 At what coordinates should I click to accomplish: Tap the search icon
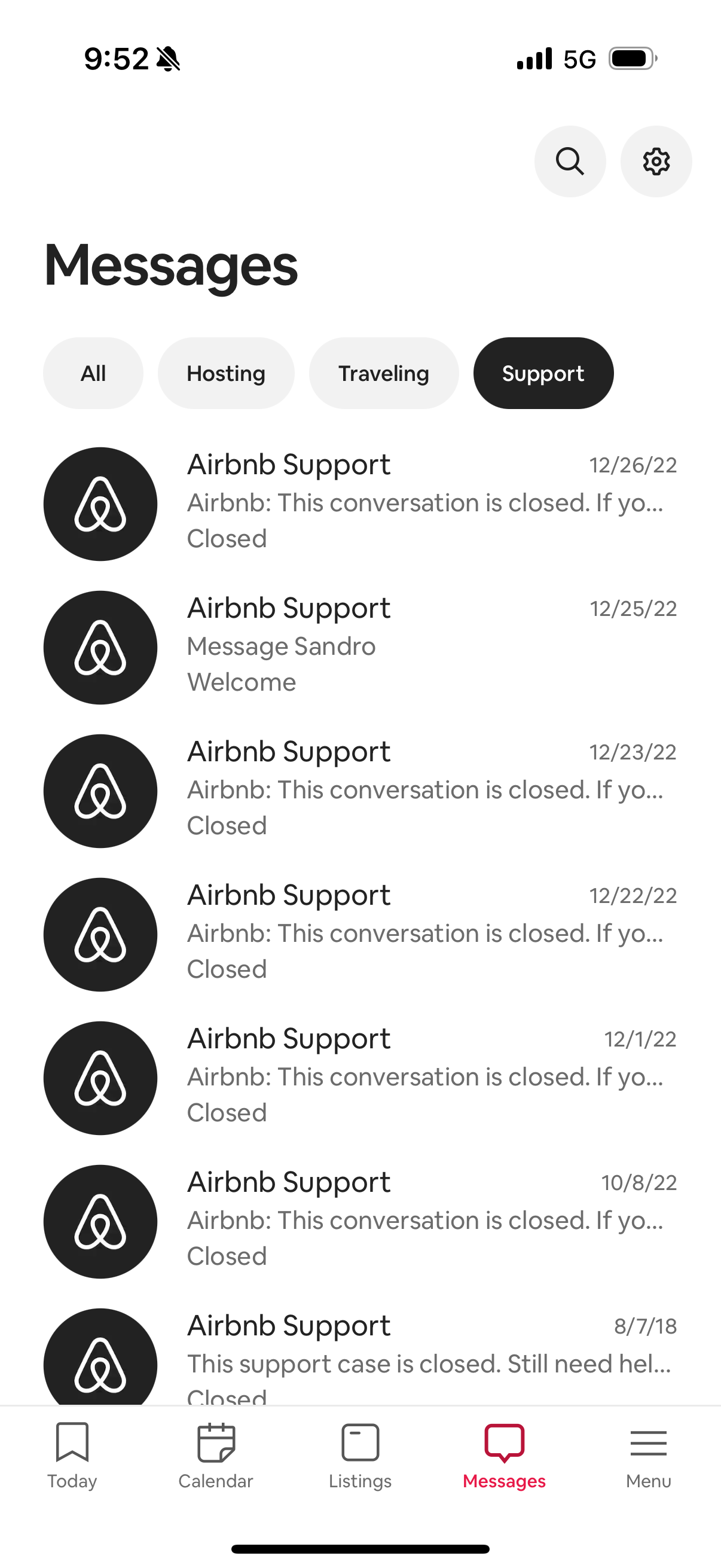(x=570, y=161)
